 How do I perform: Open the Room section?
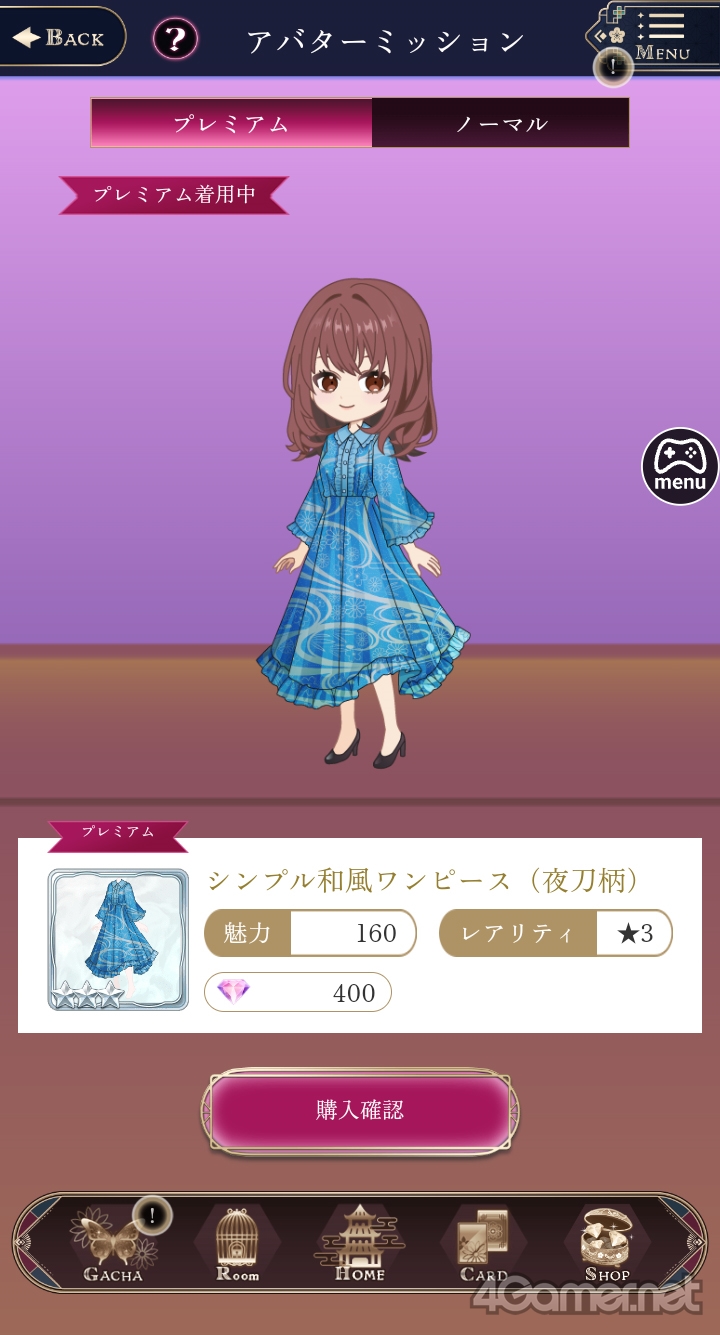click(237, 1245)
